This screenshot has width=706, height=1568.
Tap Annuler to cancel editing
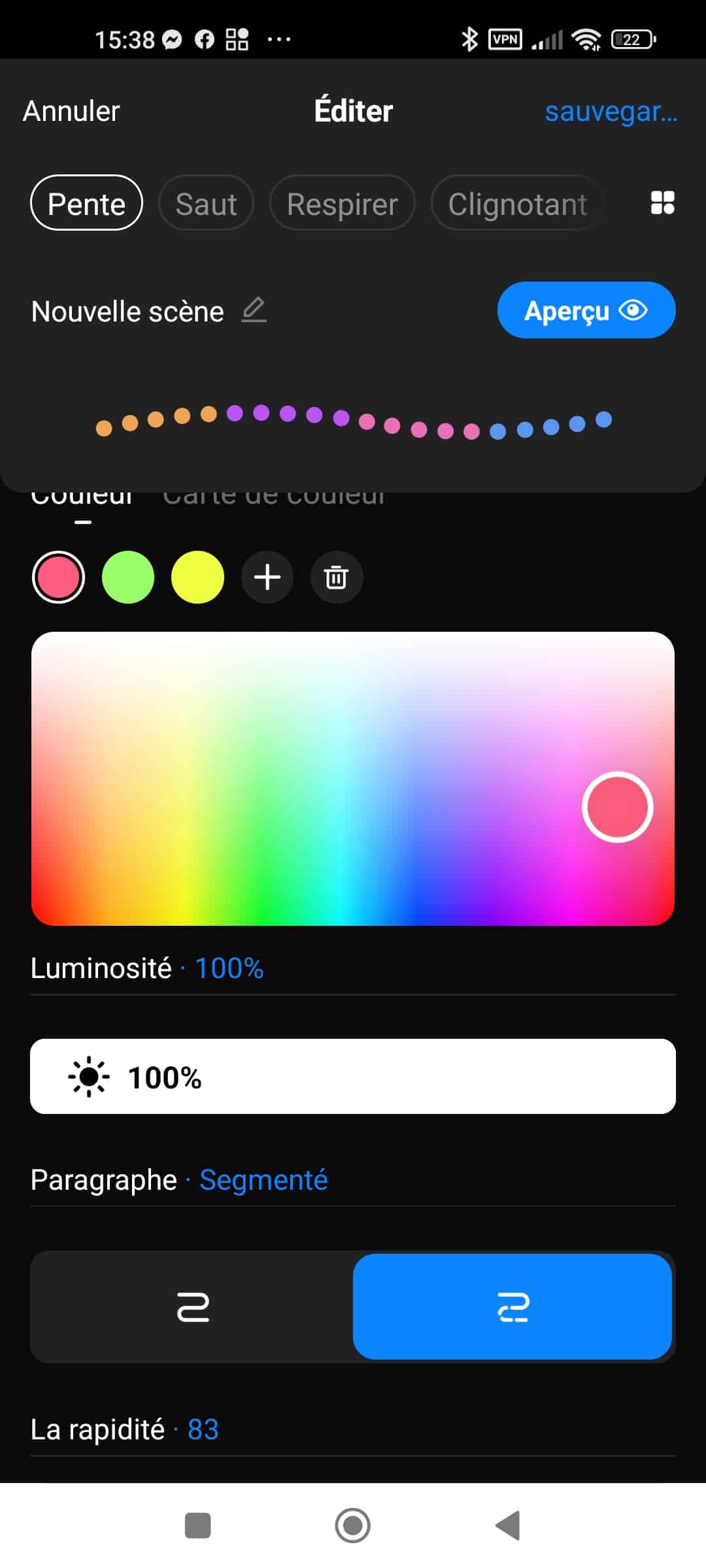click(x=71, y=111)
